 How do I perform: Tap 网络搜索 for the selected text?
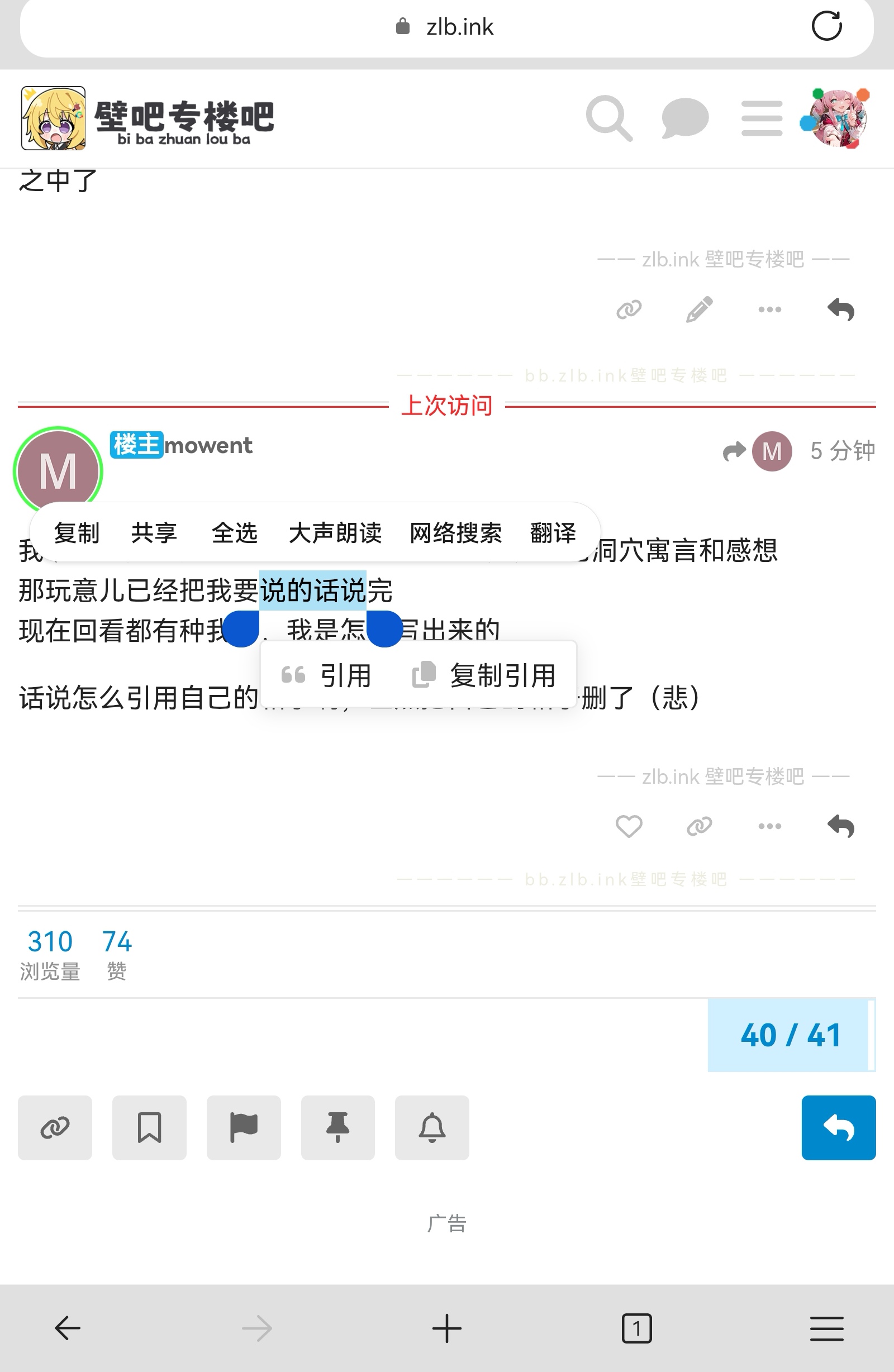455,533
